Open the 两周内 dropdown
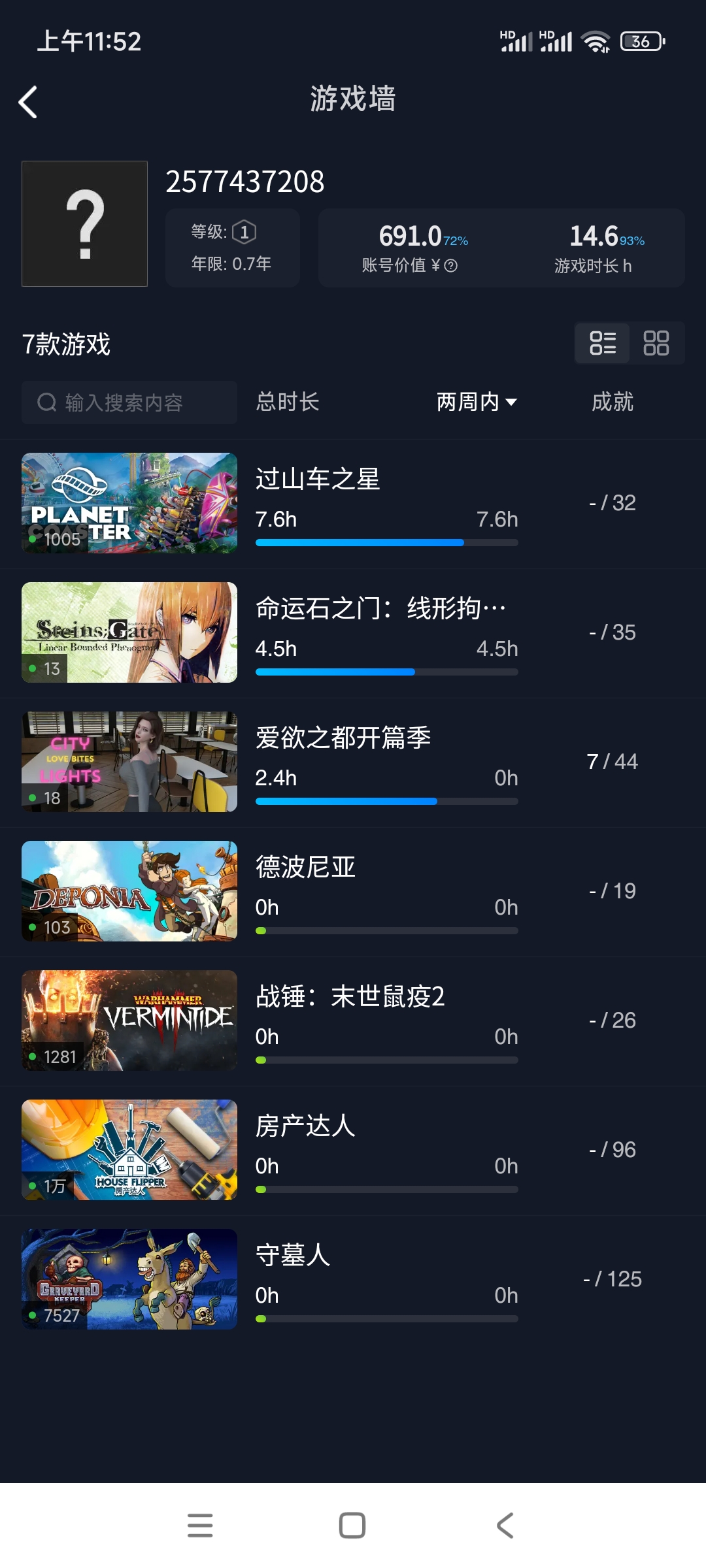This screenshot has width=706, height=1568. click(x=477, y=402)
